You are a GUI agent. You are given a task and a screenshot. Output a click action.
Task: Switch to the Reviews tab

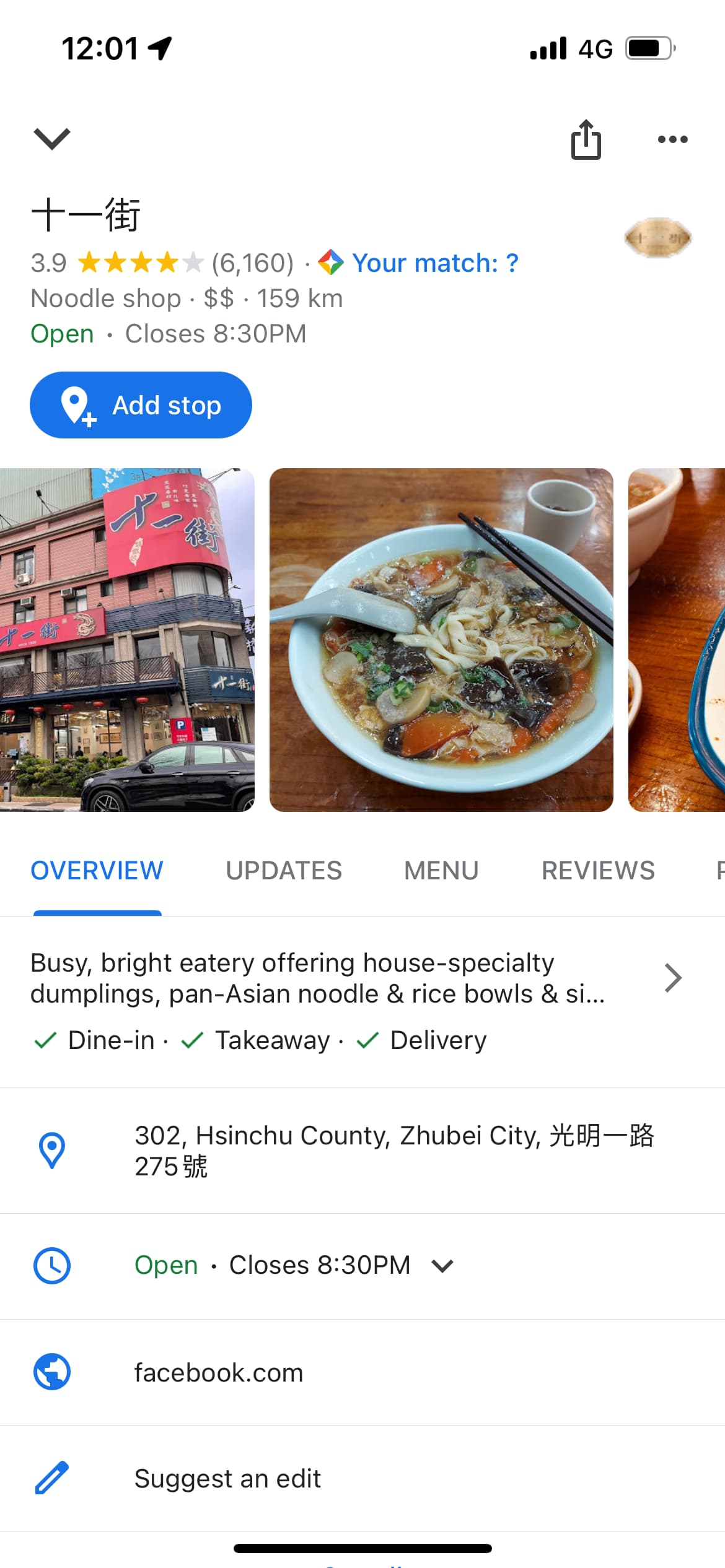coord(598,870)
